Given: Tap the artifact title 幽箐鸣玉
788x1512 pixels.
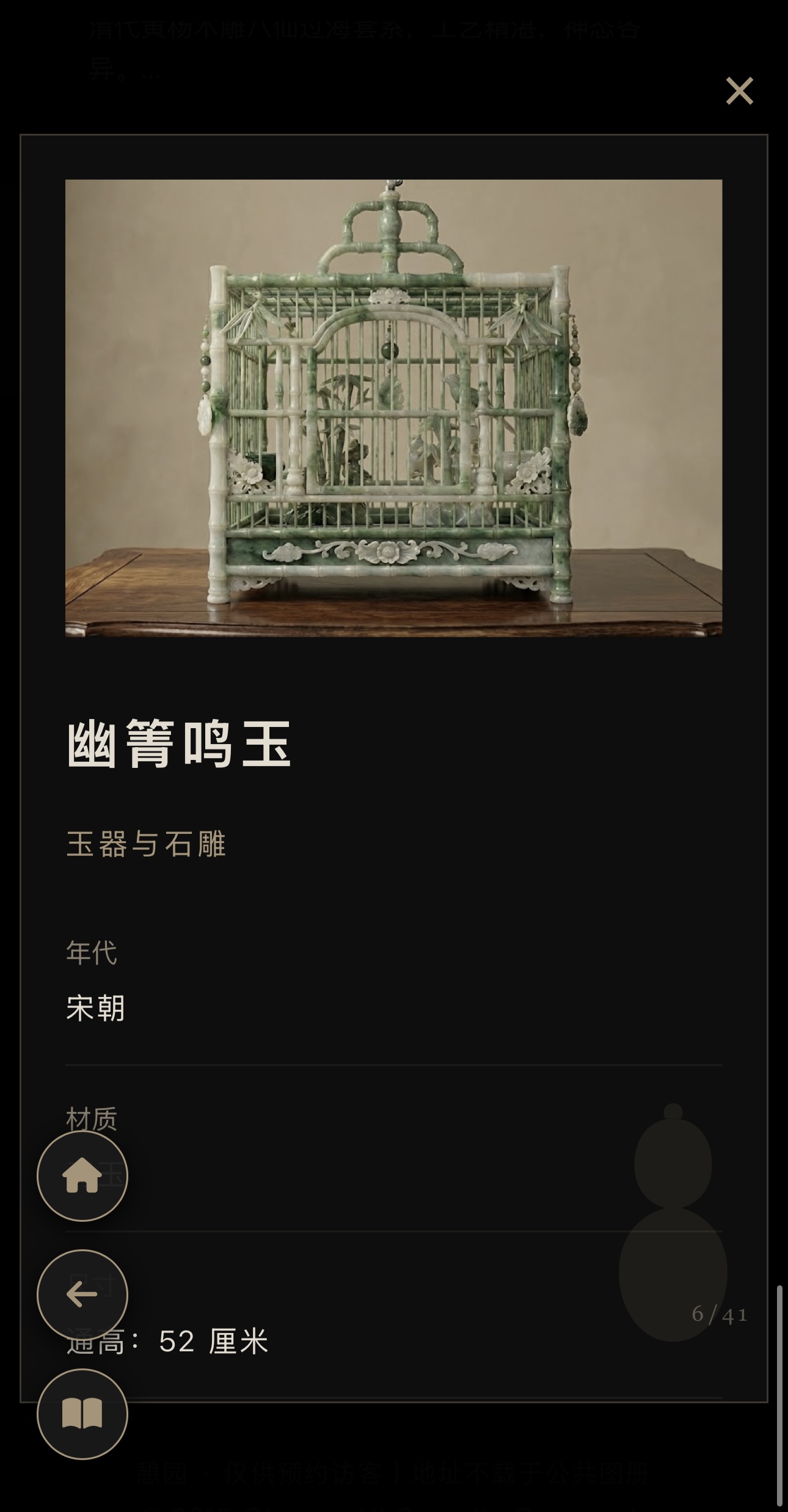Looking at the screenshot, I should pyautogui.click(x=177, y=747).
